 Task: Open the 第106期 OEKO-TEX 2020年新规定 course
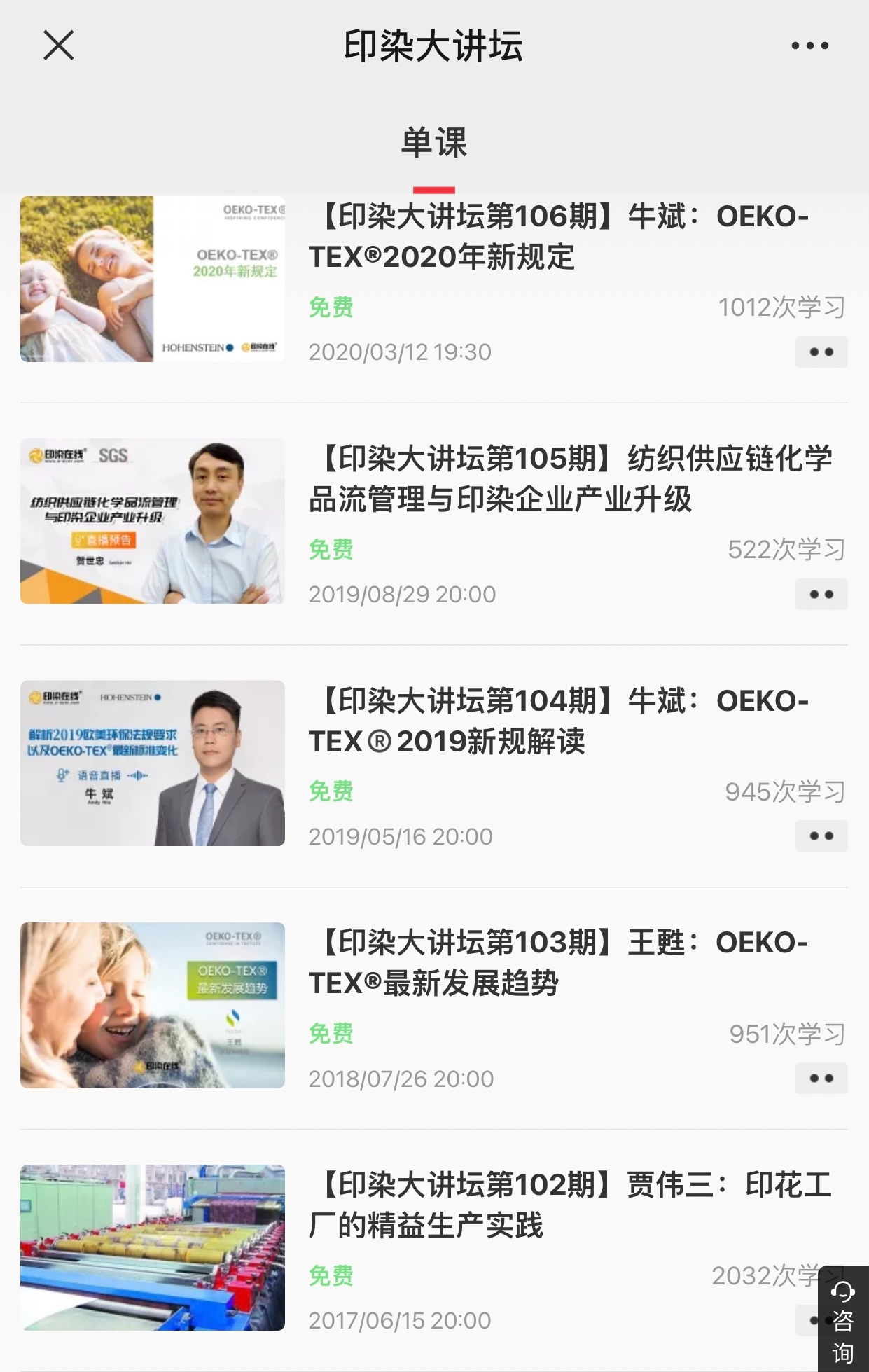pyautogui.click(x=558, y=237)
